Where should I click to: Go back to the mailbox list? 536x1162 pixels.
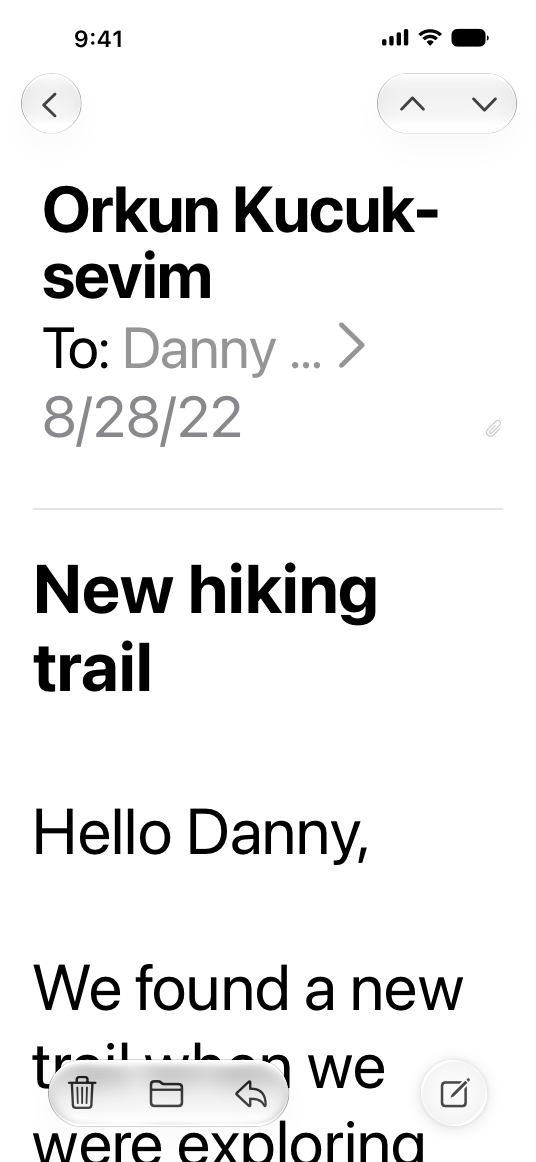(50, 104)
